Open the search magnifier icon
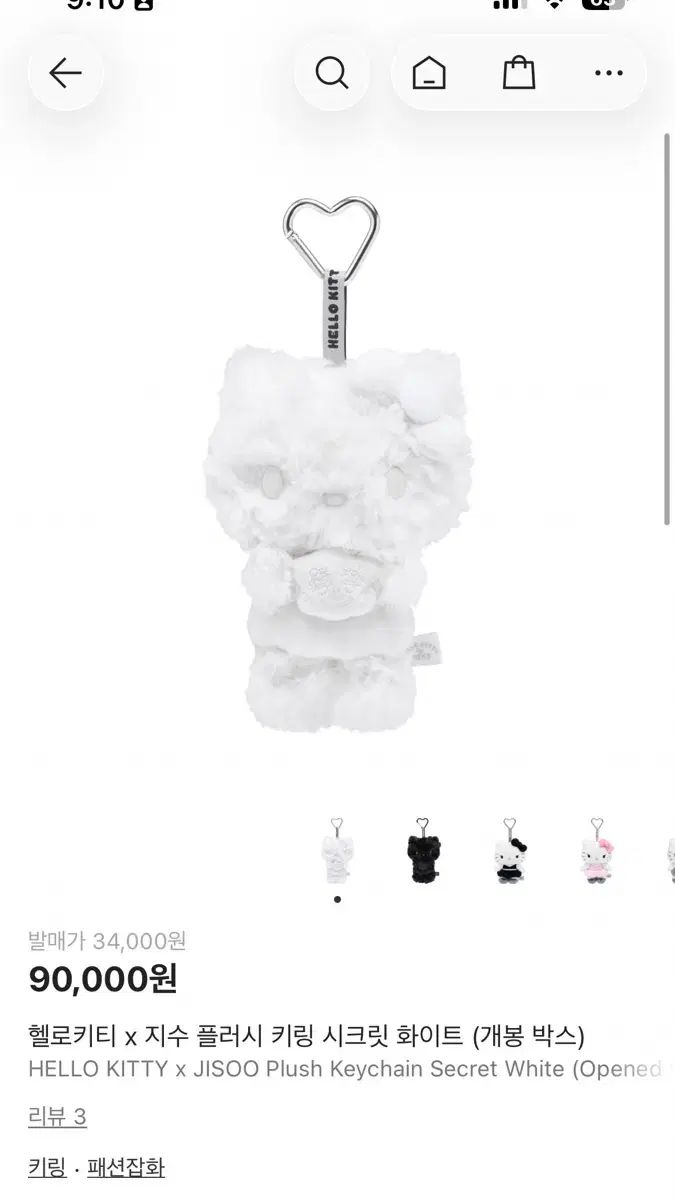Image resolution: width=675 pixels, height=1200 pixels. point(331,73)
